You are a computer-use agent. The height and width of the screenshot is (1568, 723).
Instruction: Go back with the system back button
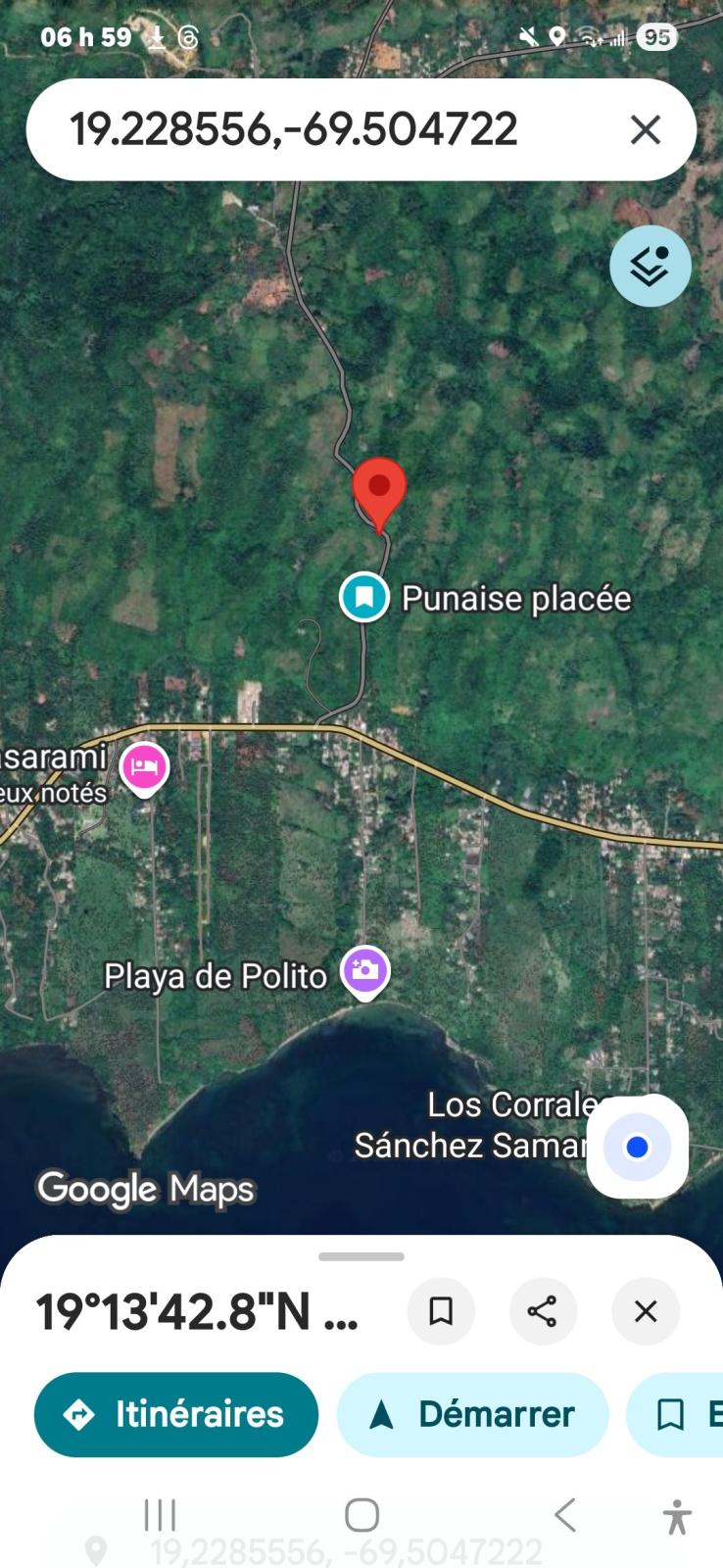pos(564,1515)
